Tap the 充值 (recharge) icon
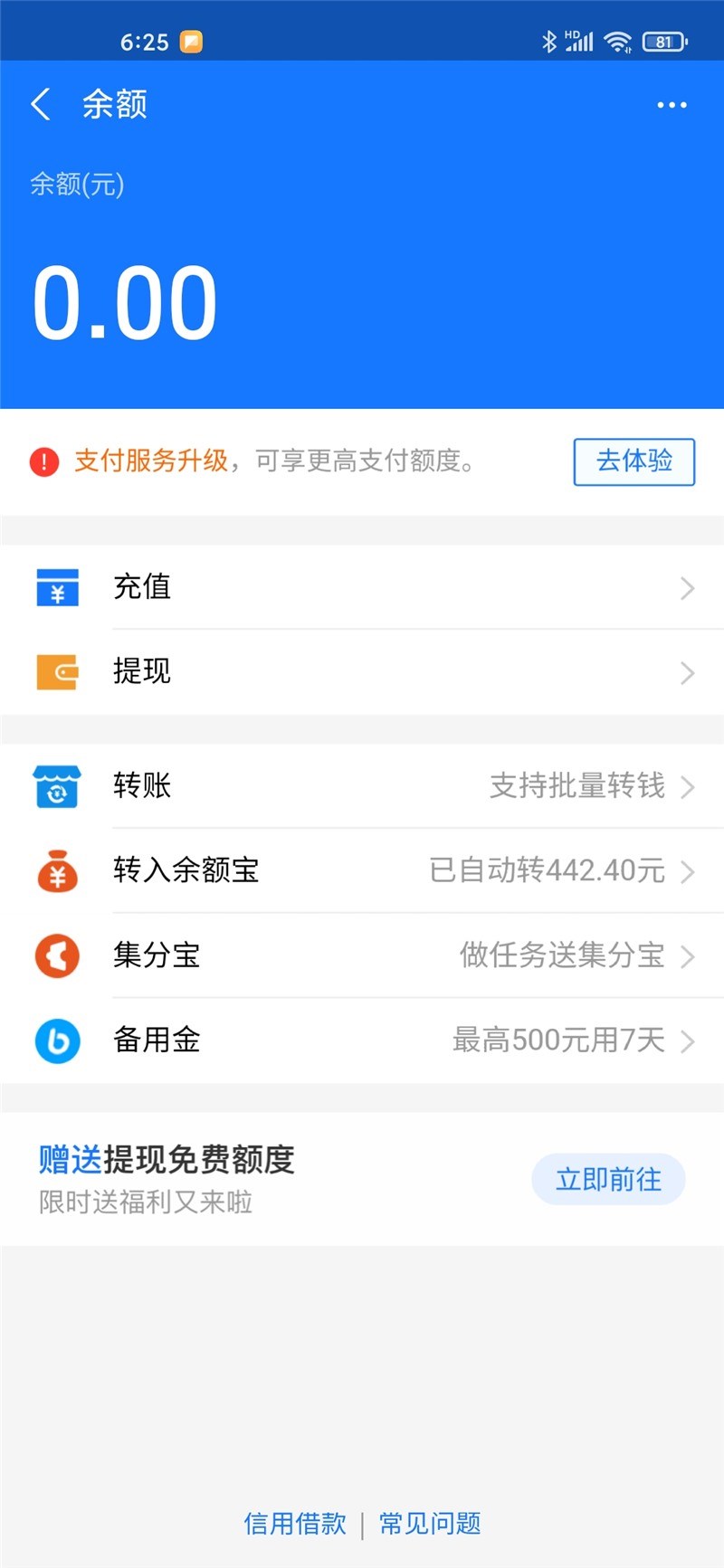The image size is (724, 1568). click(57, 587)
